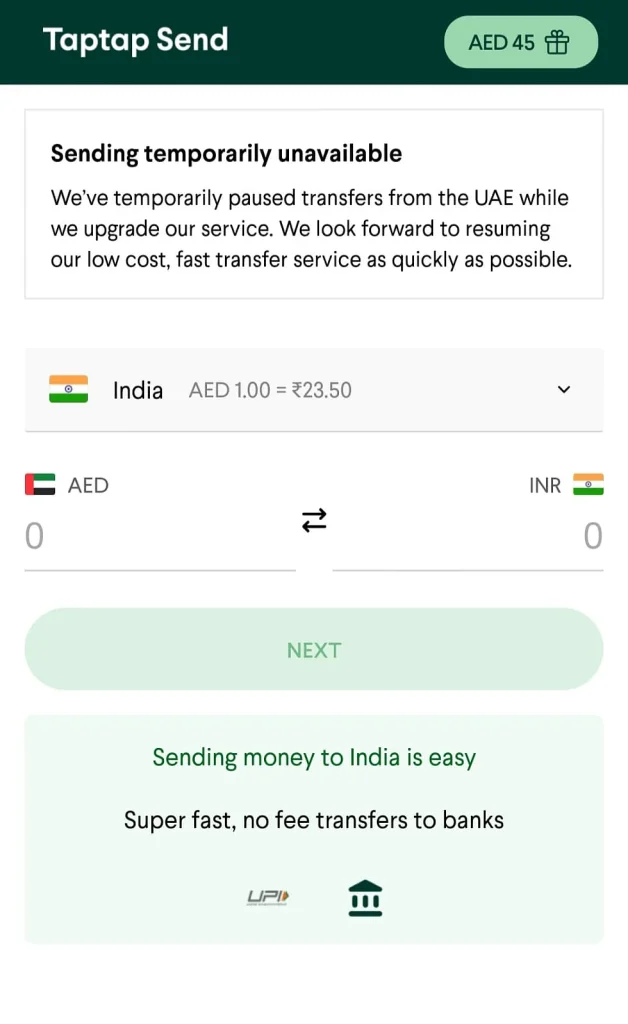Tap the INR receive amount field
Screen dimensions: 628x1024
[468, 537]
